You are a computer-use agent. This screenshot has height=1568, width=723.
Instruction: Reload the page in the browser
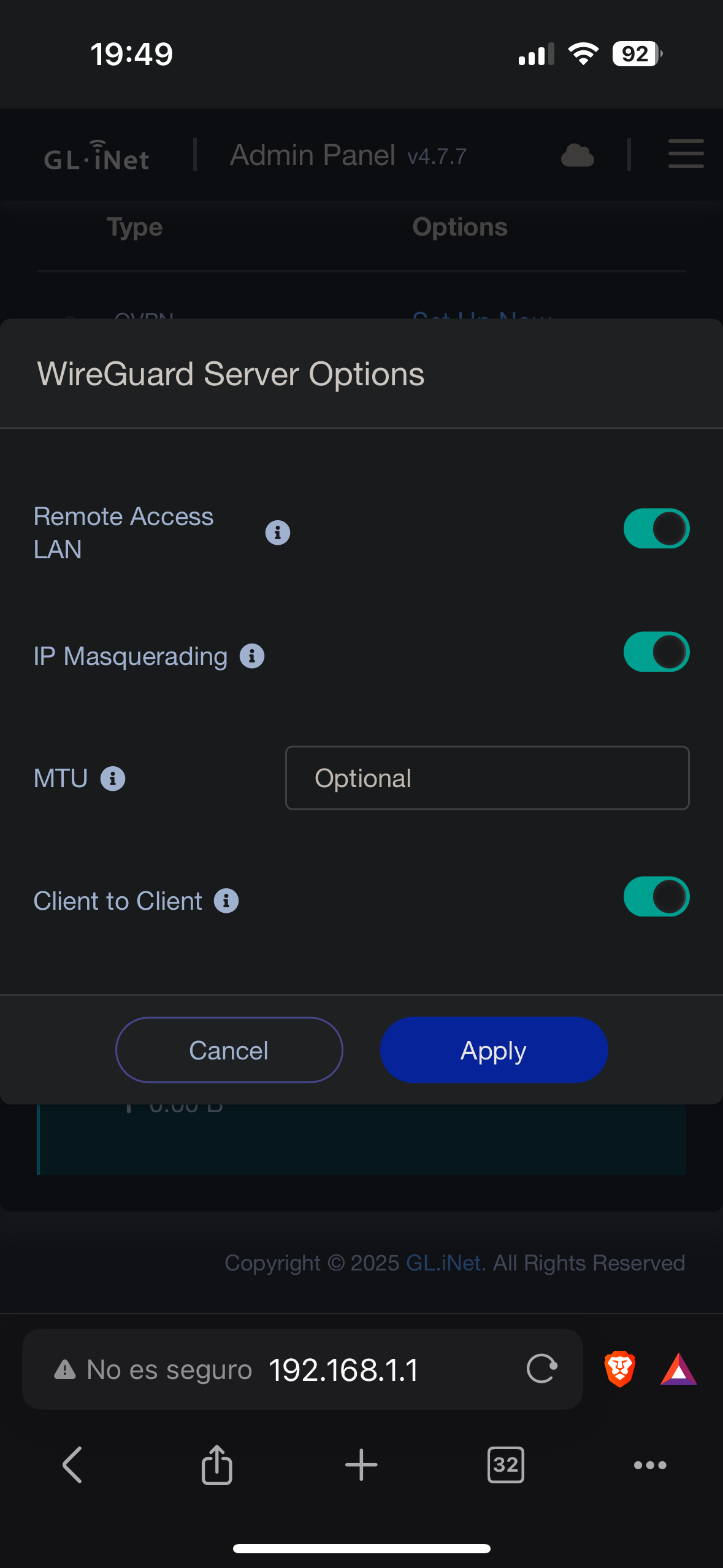[542, 1369]
